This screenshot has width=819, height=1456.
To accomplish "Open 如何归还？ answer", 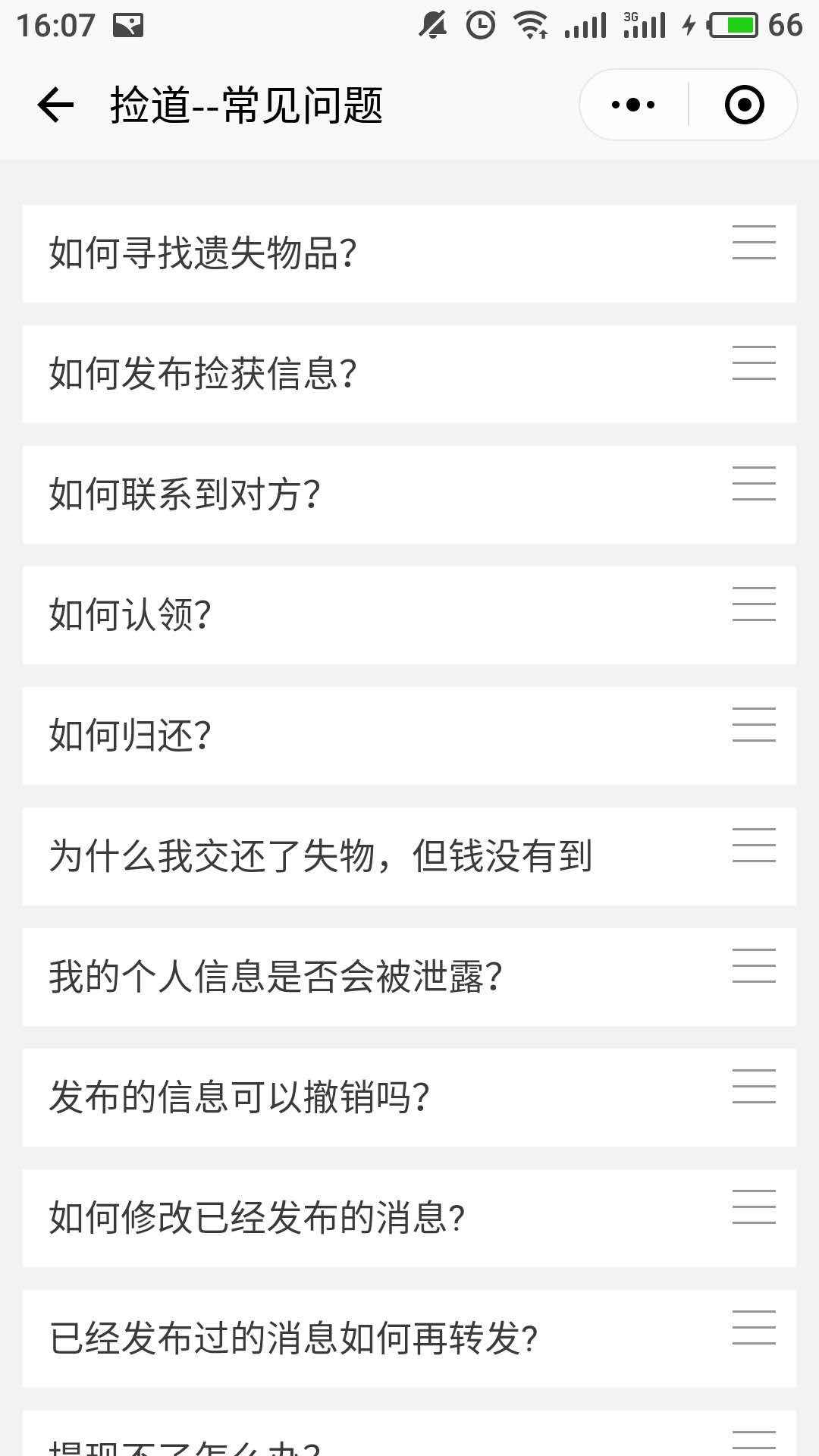I will (x=409, y=736).
